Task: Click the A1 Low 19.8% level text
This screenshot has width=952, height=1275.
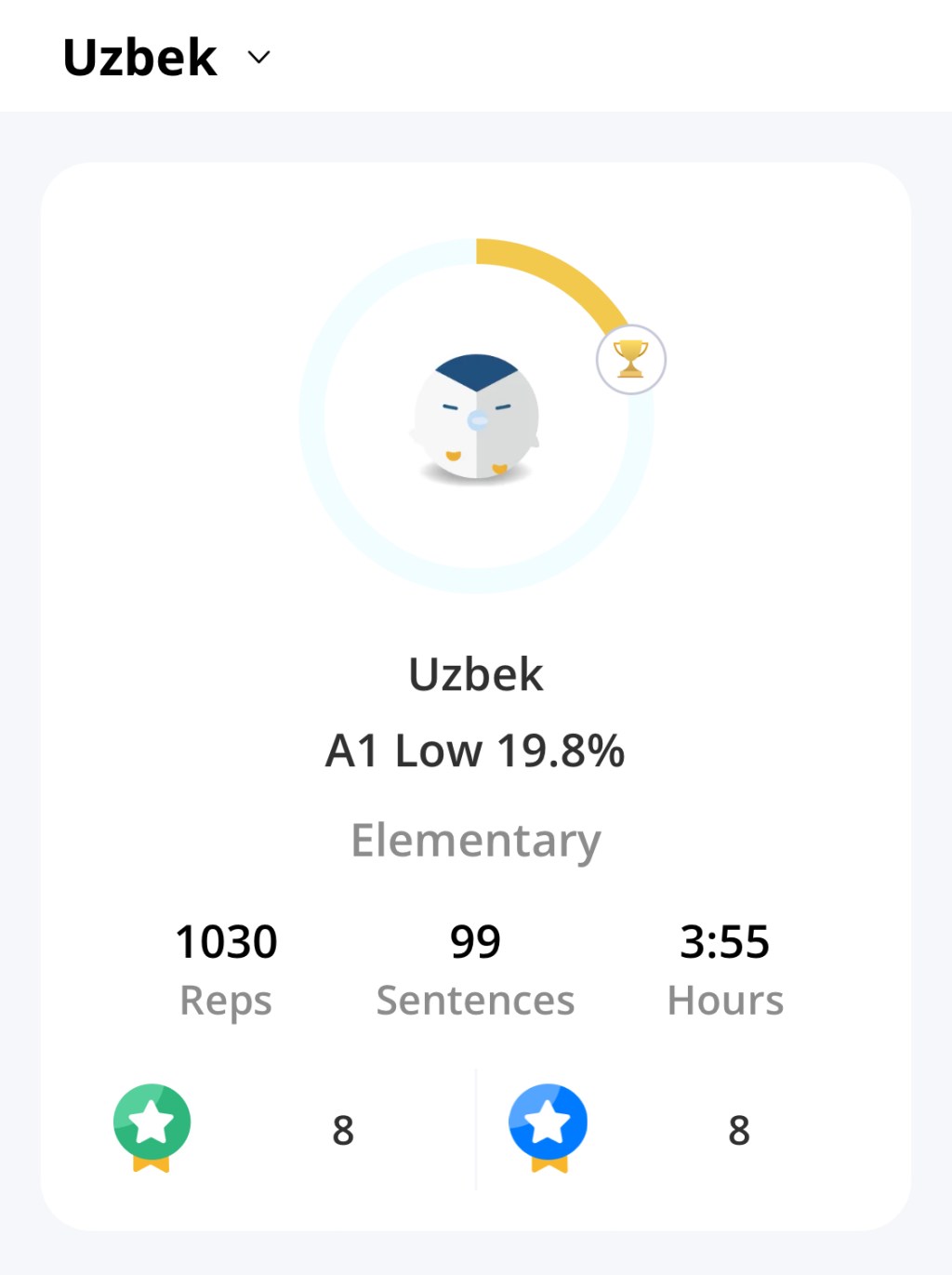Action: coord(475,750)
